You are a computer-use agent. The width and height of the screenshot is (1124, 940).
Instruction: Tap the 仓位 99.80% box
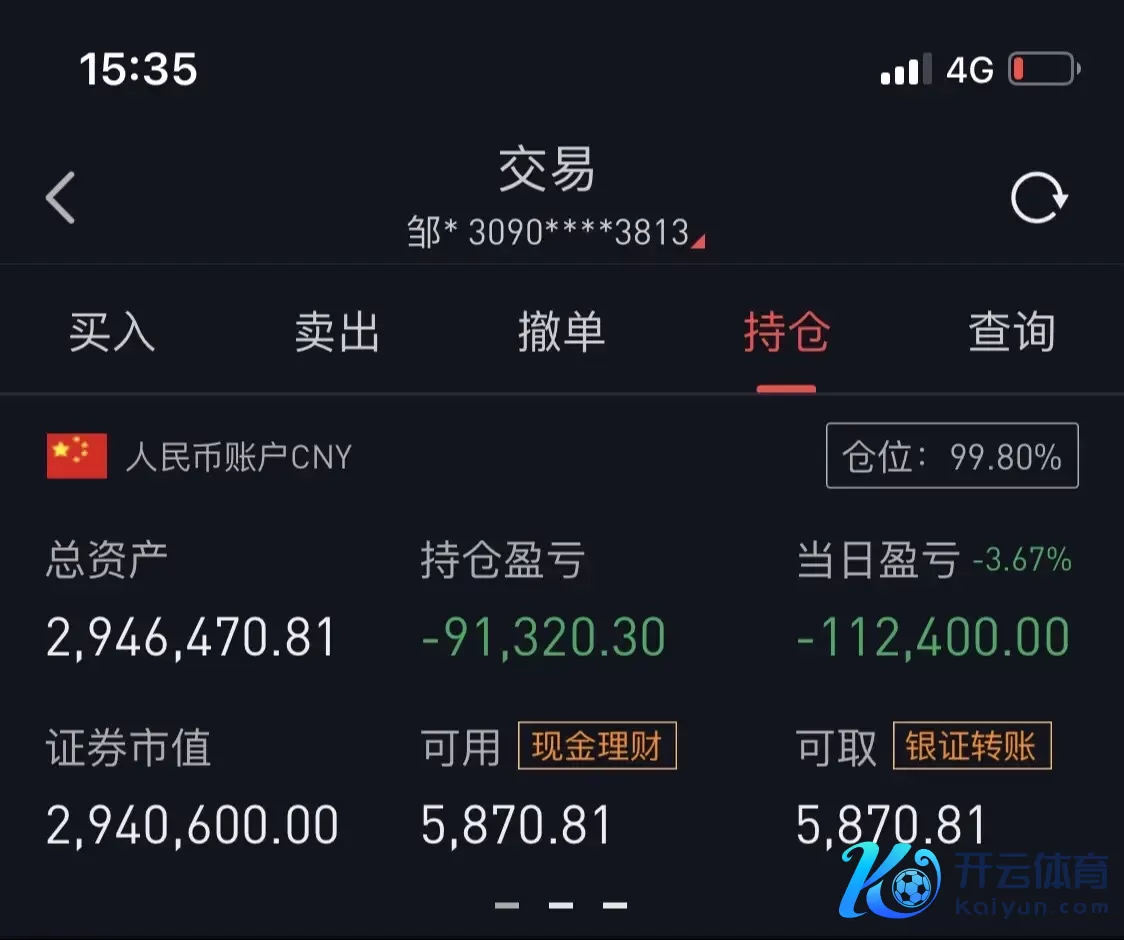pos(951,456)
